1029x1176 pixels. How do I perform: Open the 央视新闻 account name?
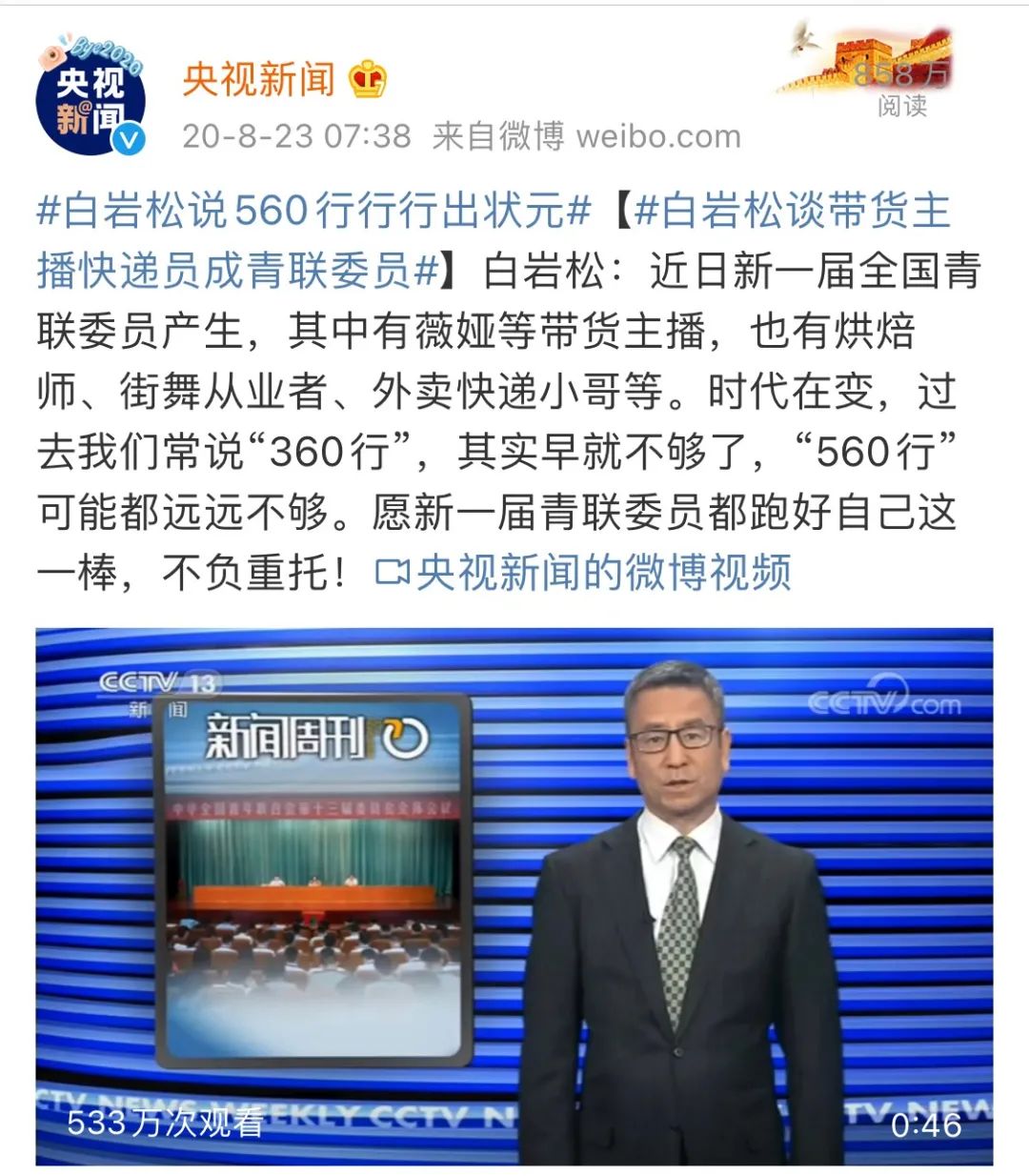[x=259, y=80]
